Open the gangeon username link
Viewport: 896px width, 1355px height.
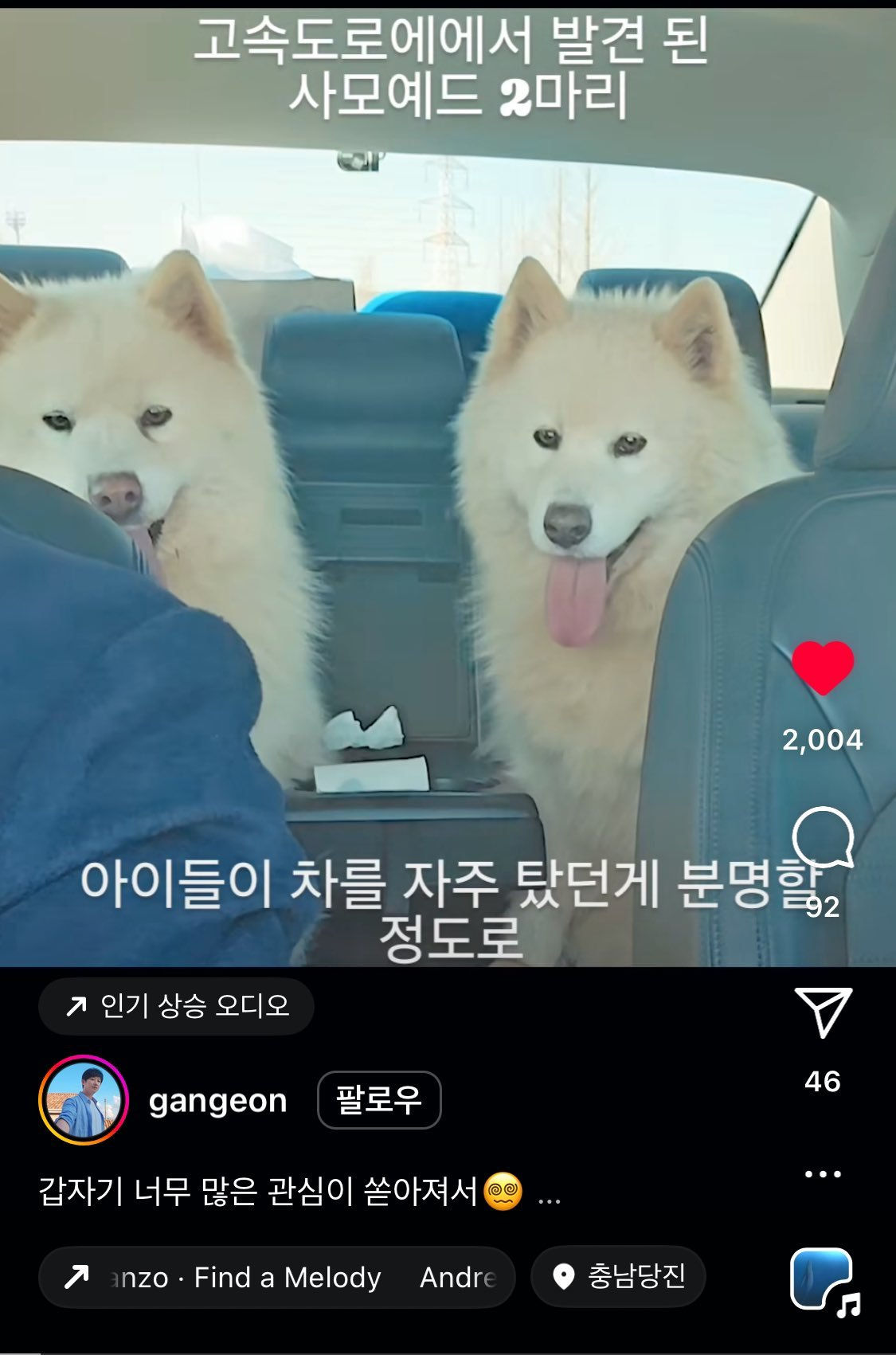click(x=217, y=1100)
